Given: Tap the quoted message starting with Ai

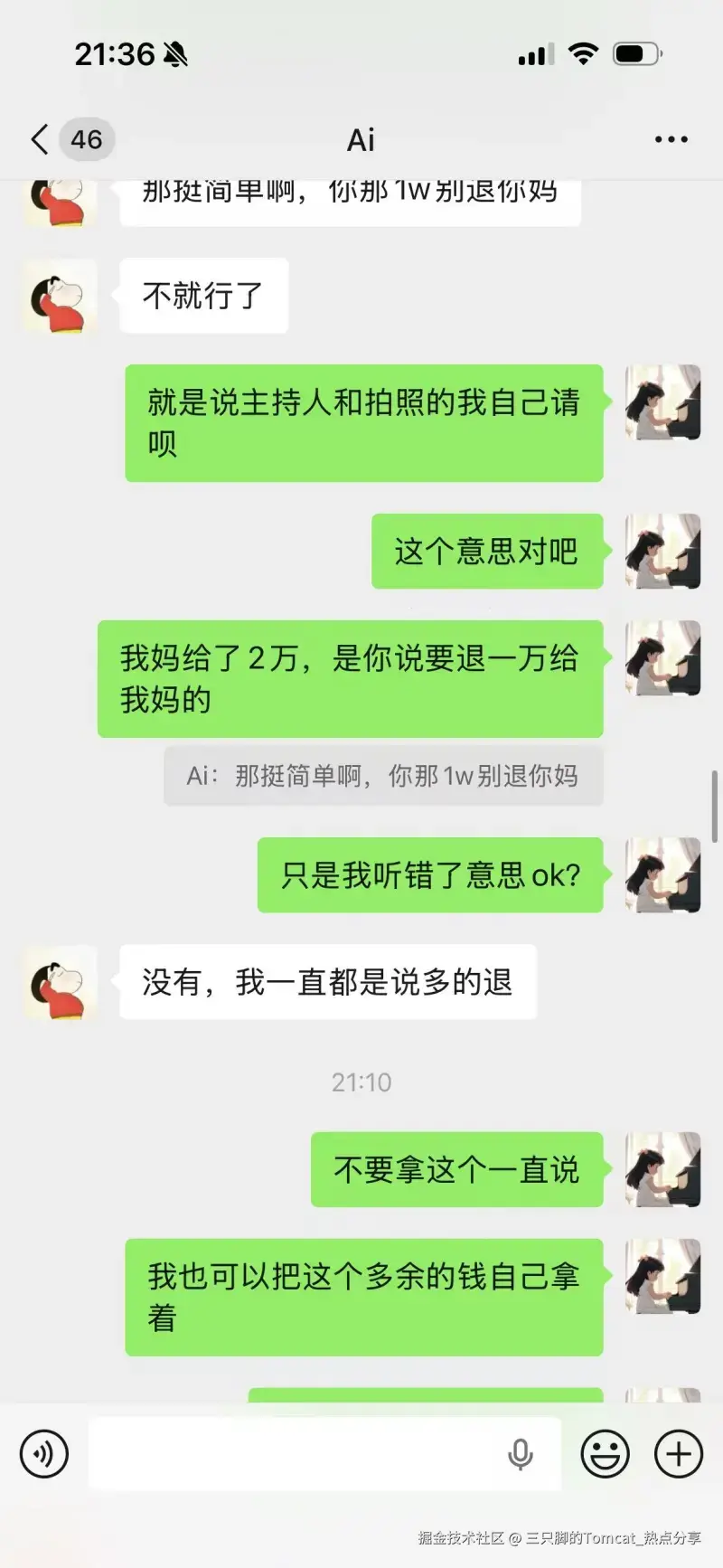Looking at the screenshot, I should [382, 776].
